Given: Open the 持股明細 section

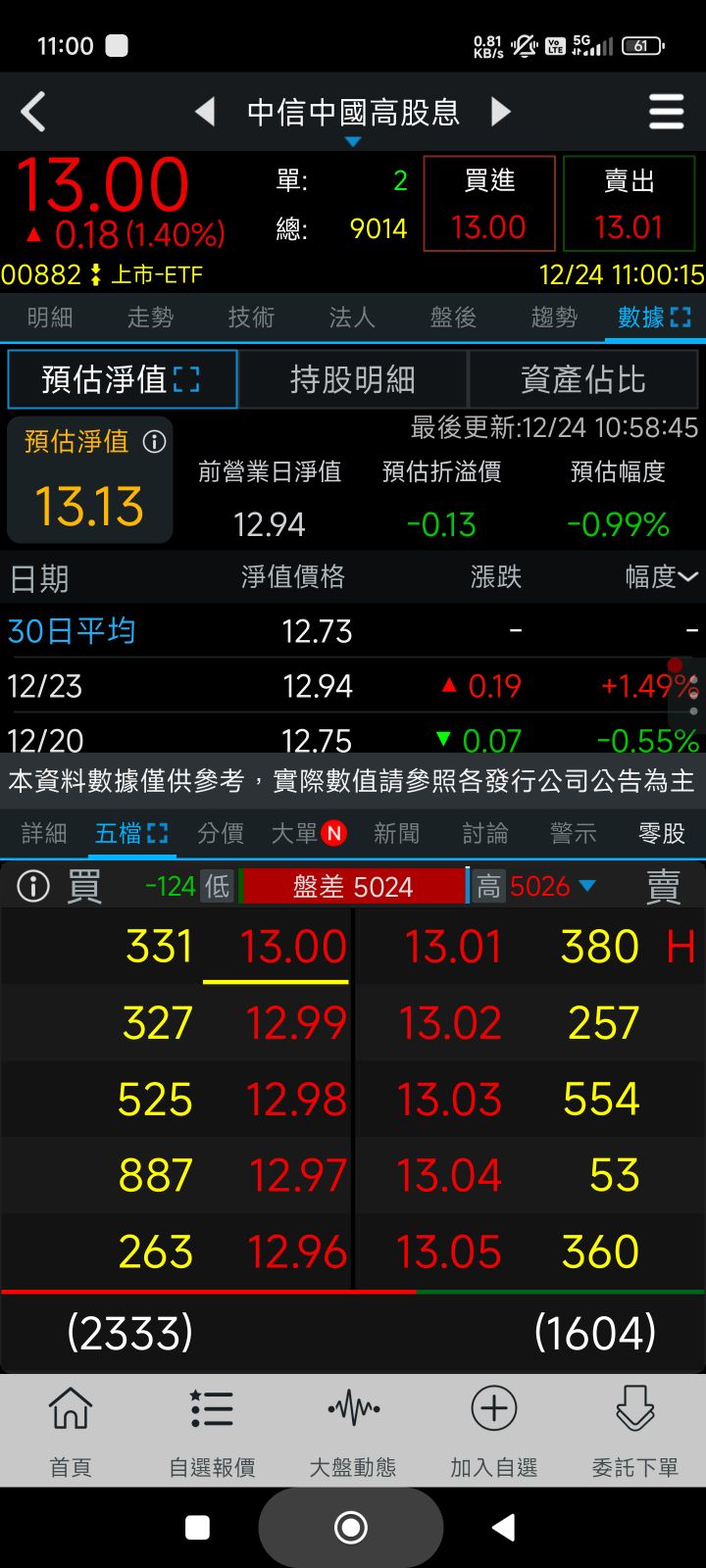Looking at the screenshot, I should (x=352, y=379).
